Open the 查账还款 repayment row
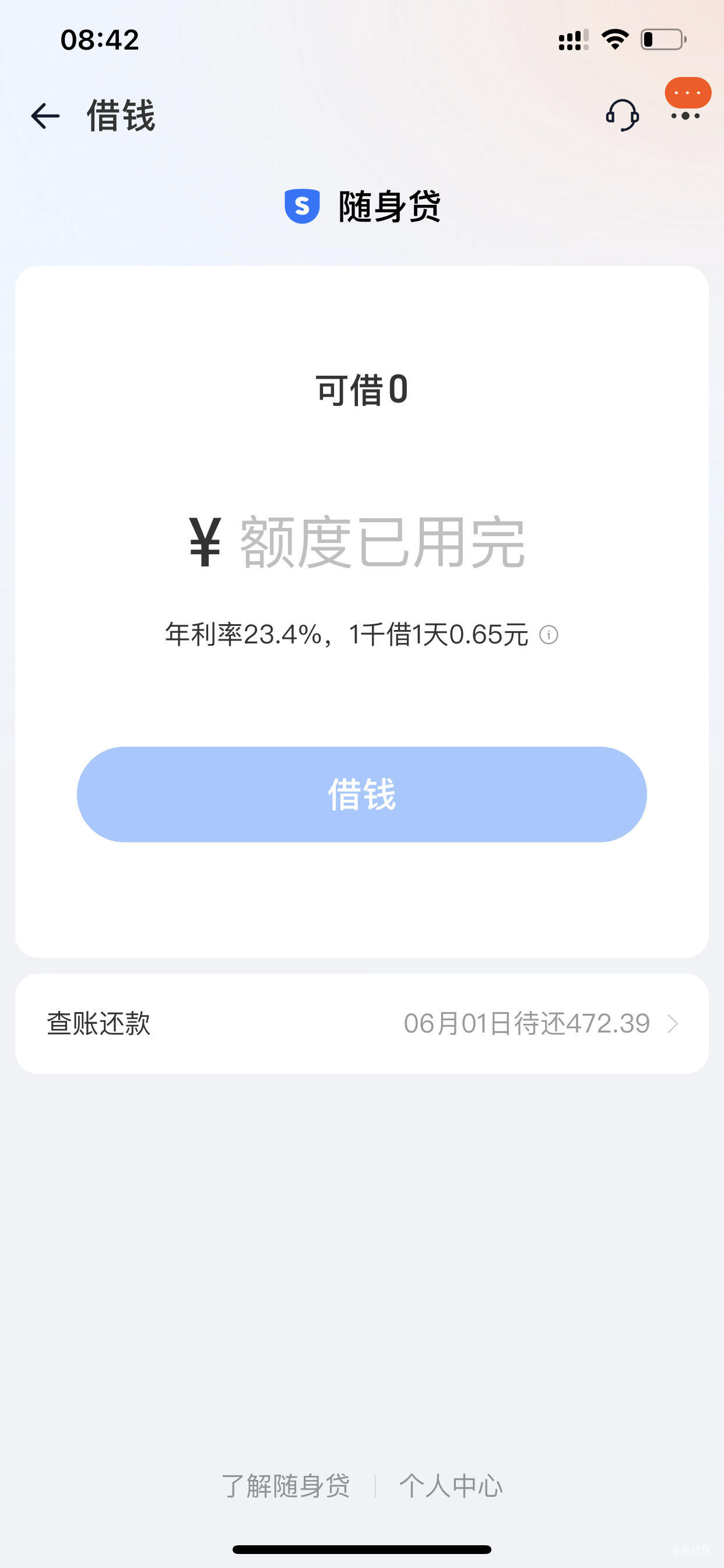The width and height of the screenshot is (724, 1568). (x=362, y=1023)
